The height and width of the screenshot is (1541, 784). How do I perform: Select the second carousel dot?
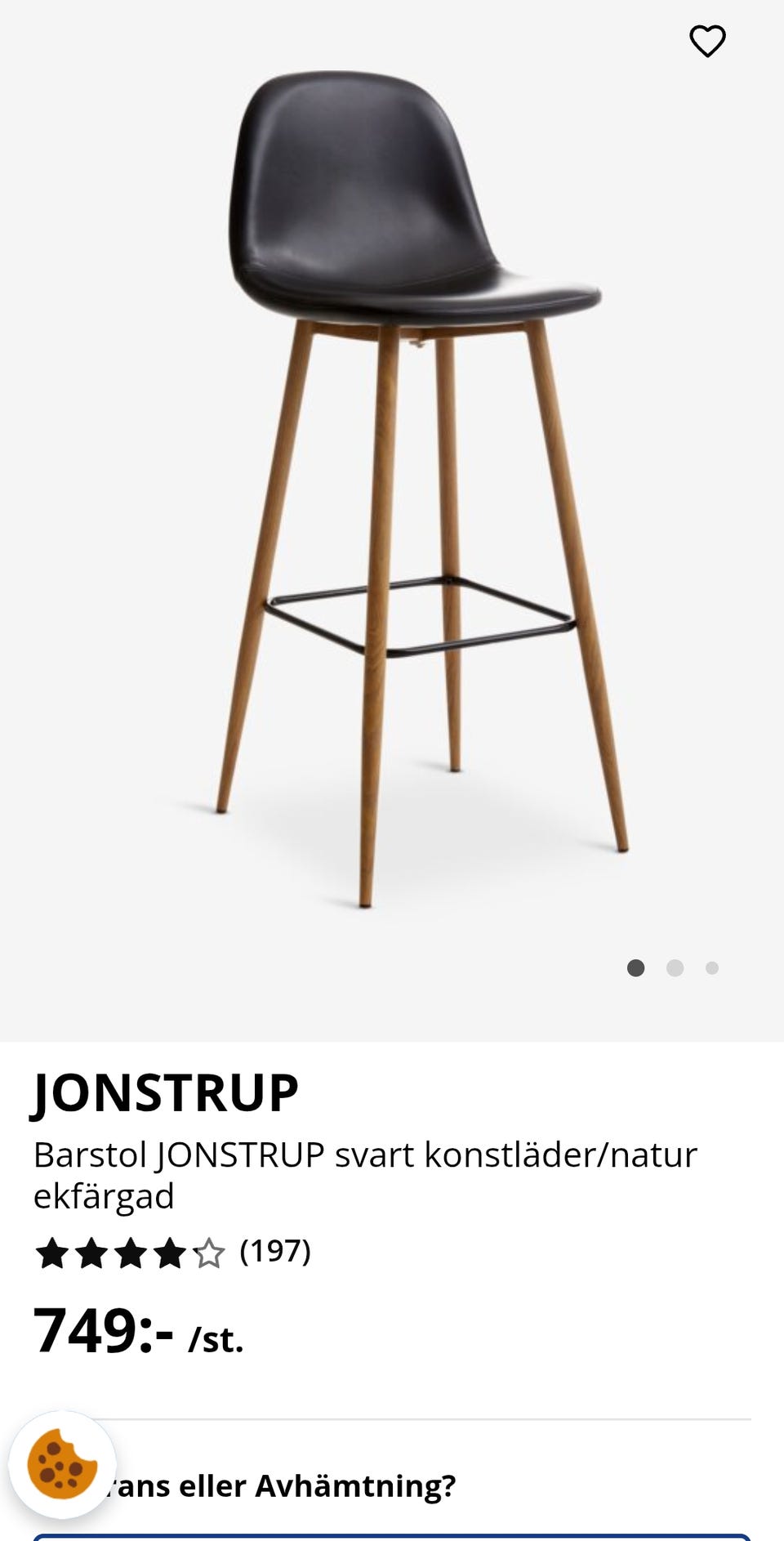(675, 967)
